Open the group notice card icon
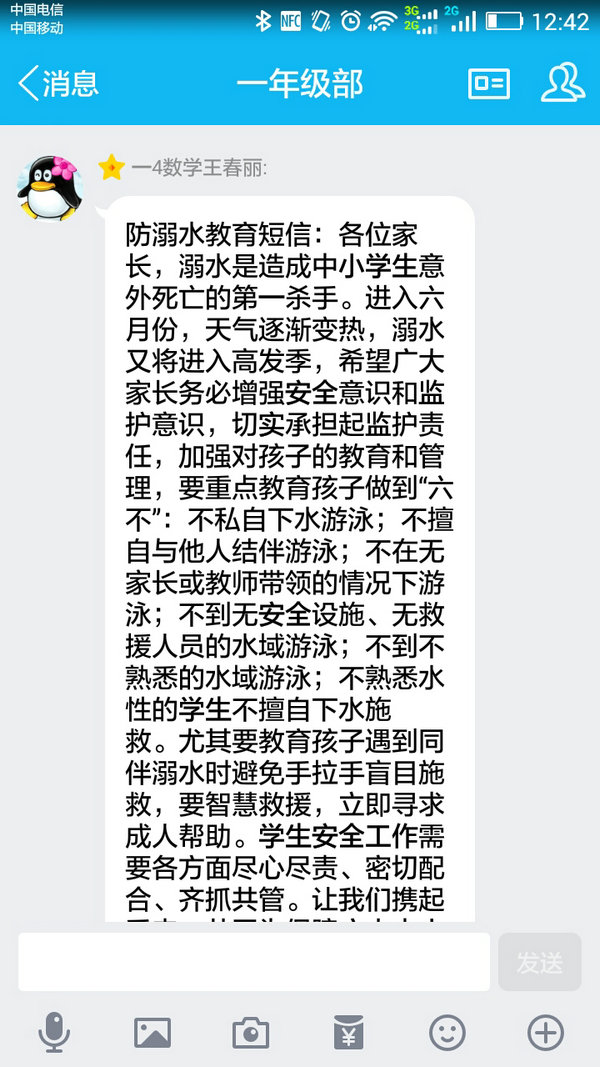This screenshot has height=1067, width=600. coord(489,83)
